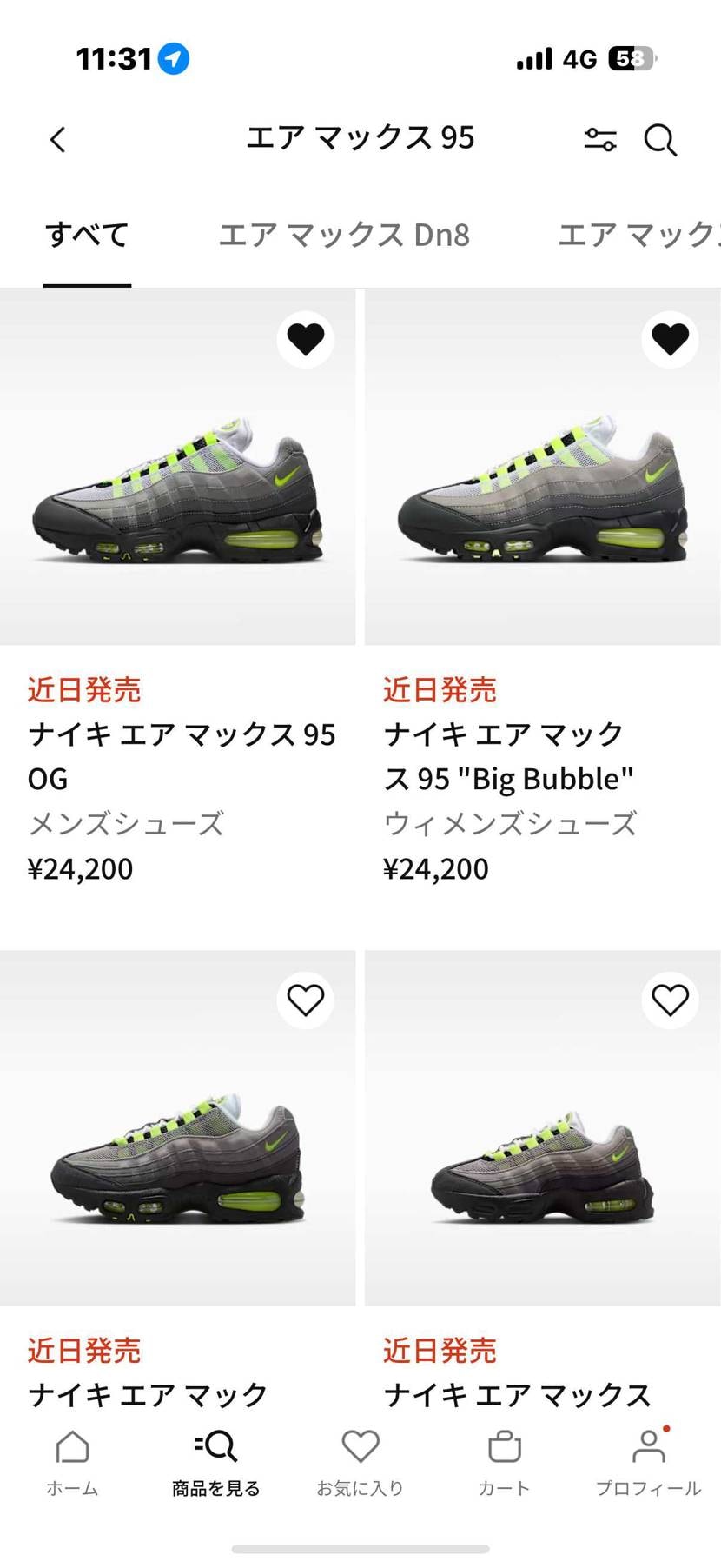
Task: Open the filter options icon
Action: [x=600, y=140]
